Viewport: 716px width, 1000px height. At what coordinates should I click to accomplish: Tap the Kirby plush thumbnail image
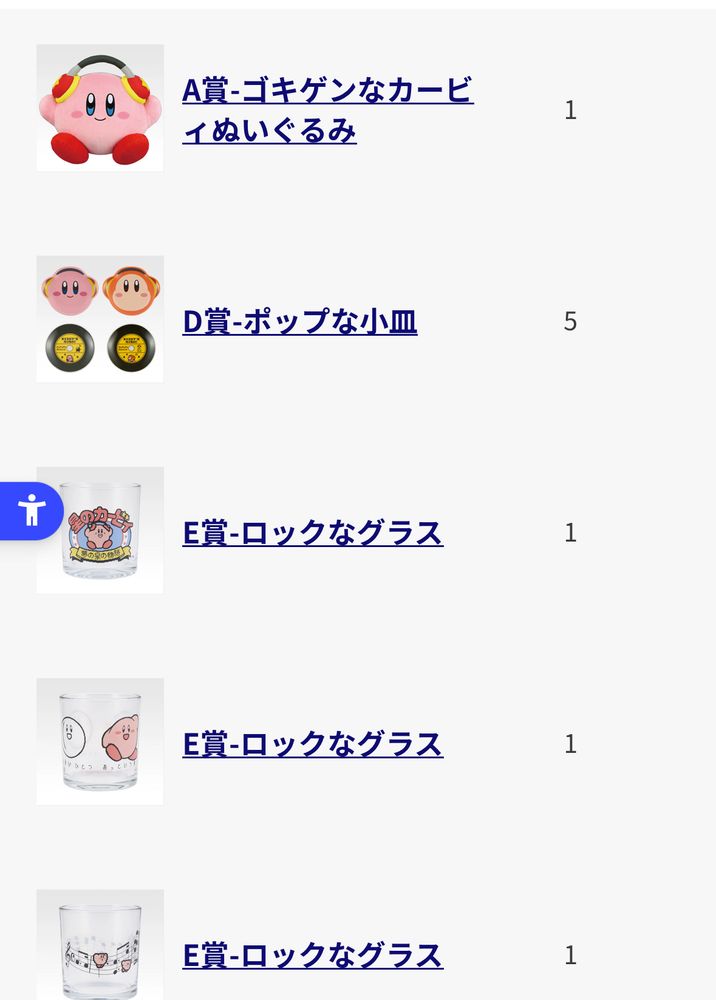(100, 108)
